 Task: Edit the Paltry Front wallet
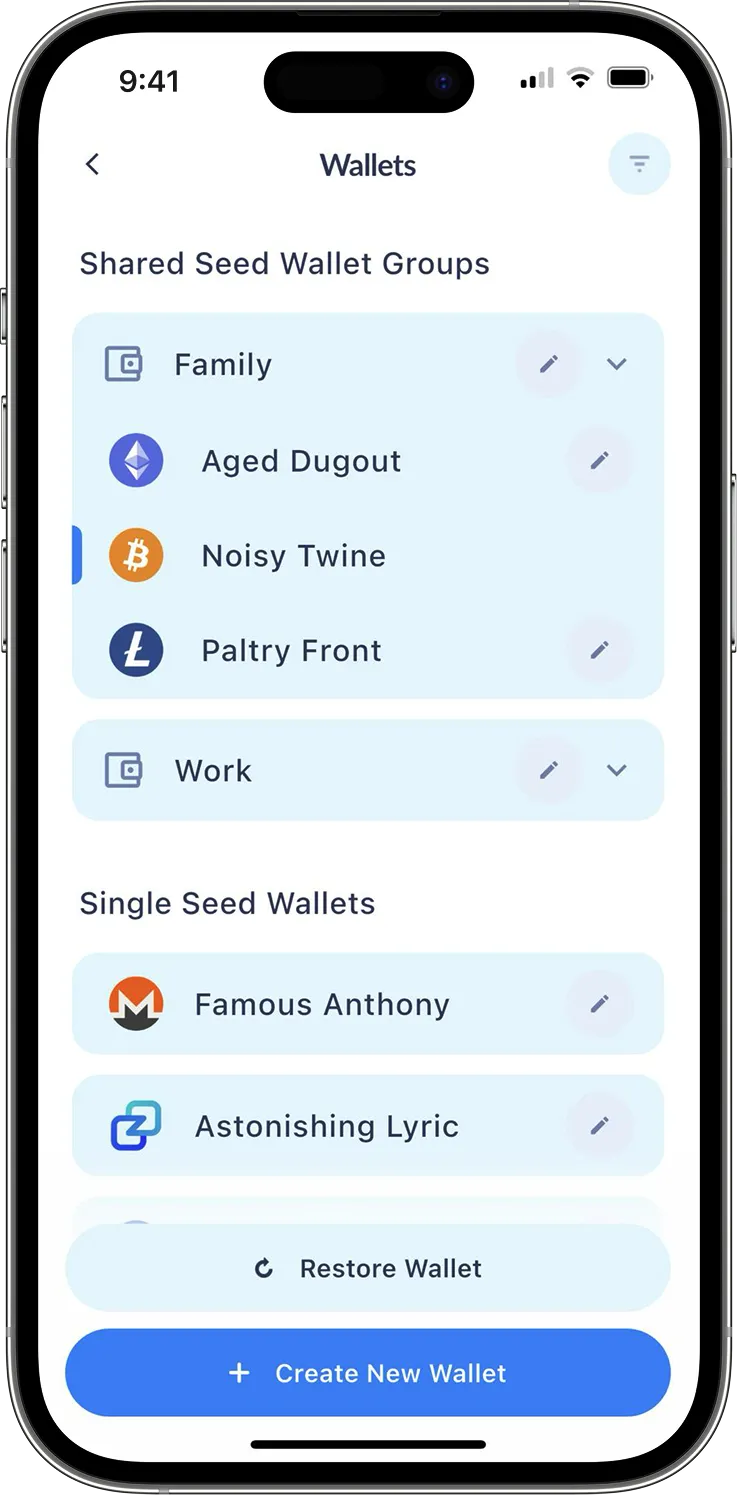(599, 651)
